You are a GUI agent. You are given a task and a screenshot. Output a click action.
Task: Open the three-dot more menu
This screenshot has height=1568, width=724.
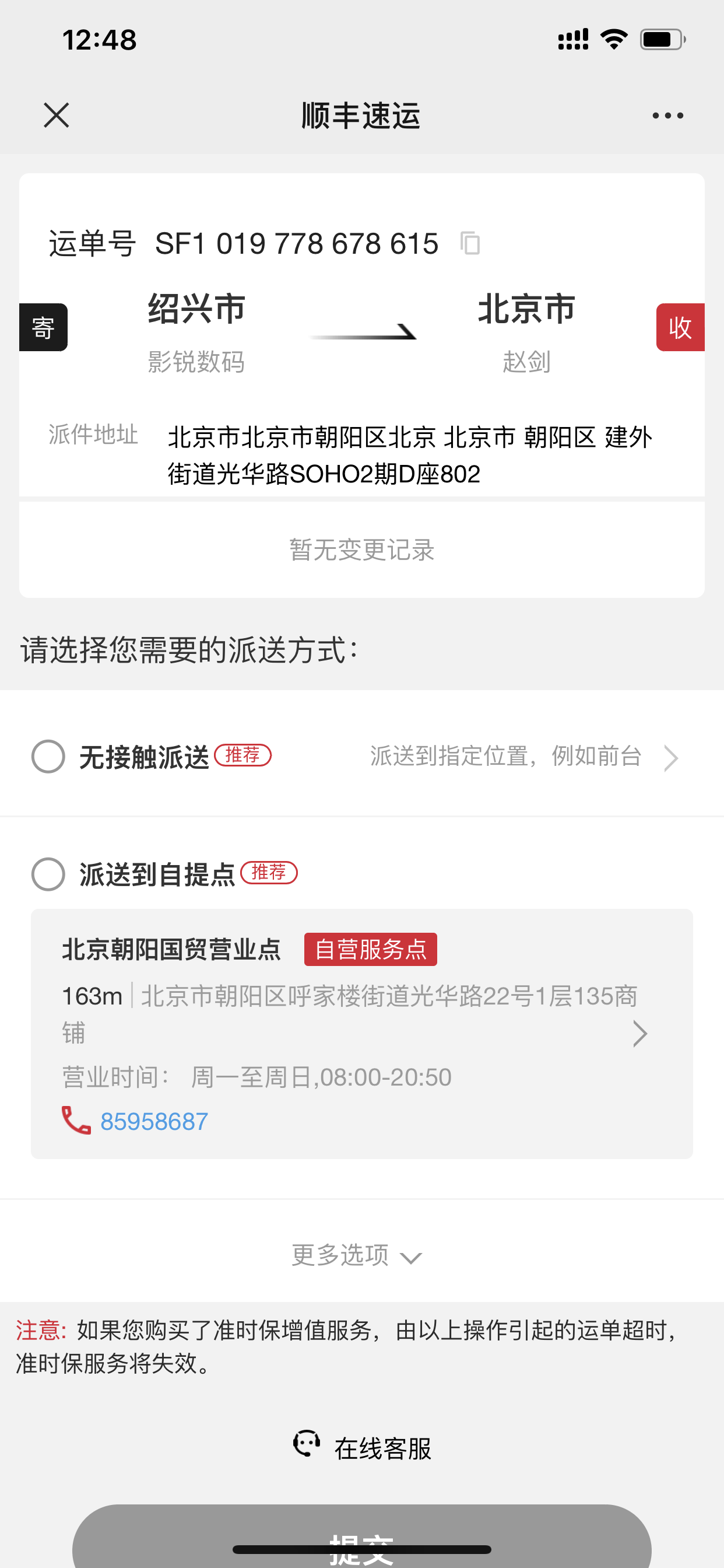tap(667, 115)
